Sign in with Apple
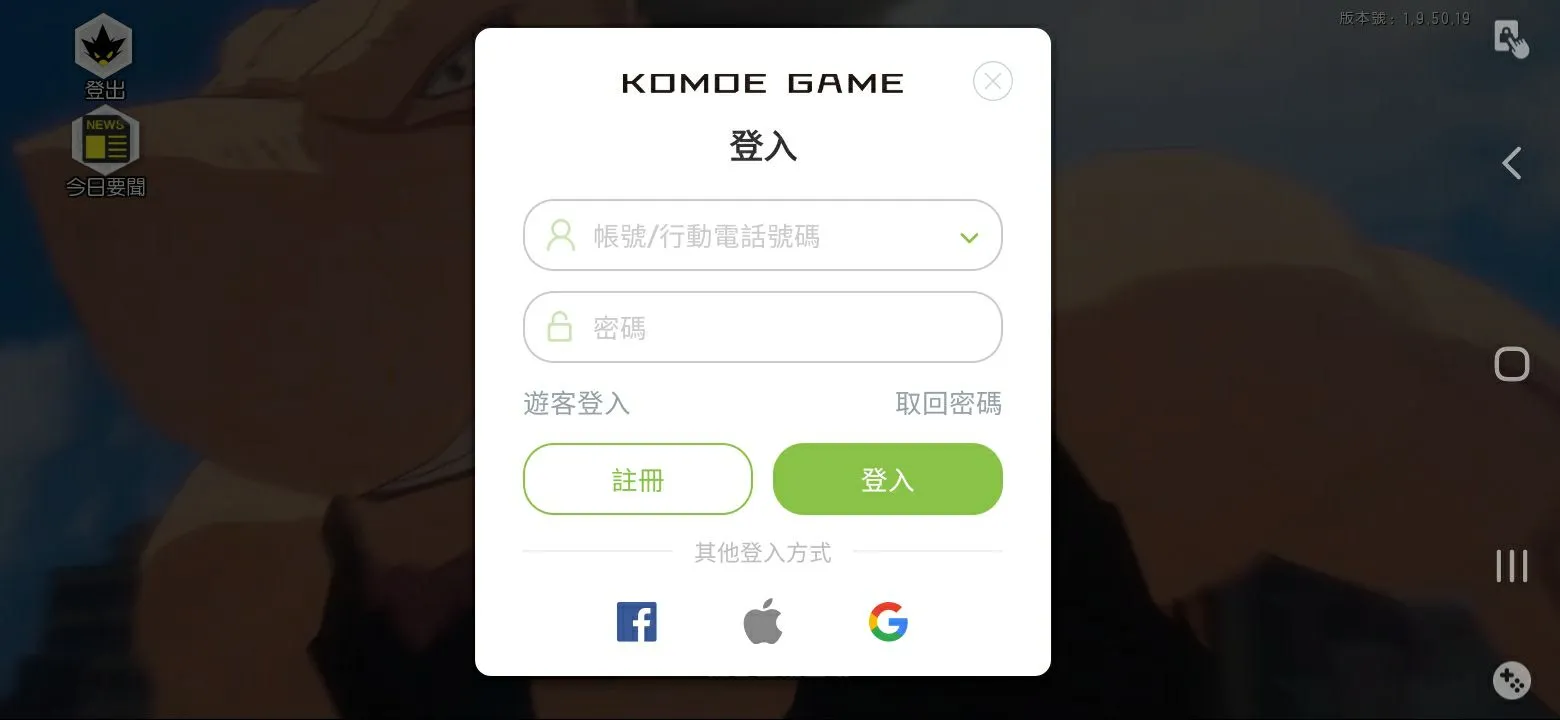The width and height of the screenshot is (1560, 720). click(x=762, y=622)
